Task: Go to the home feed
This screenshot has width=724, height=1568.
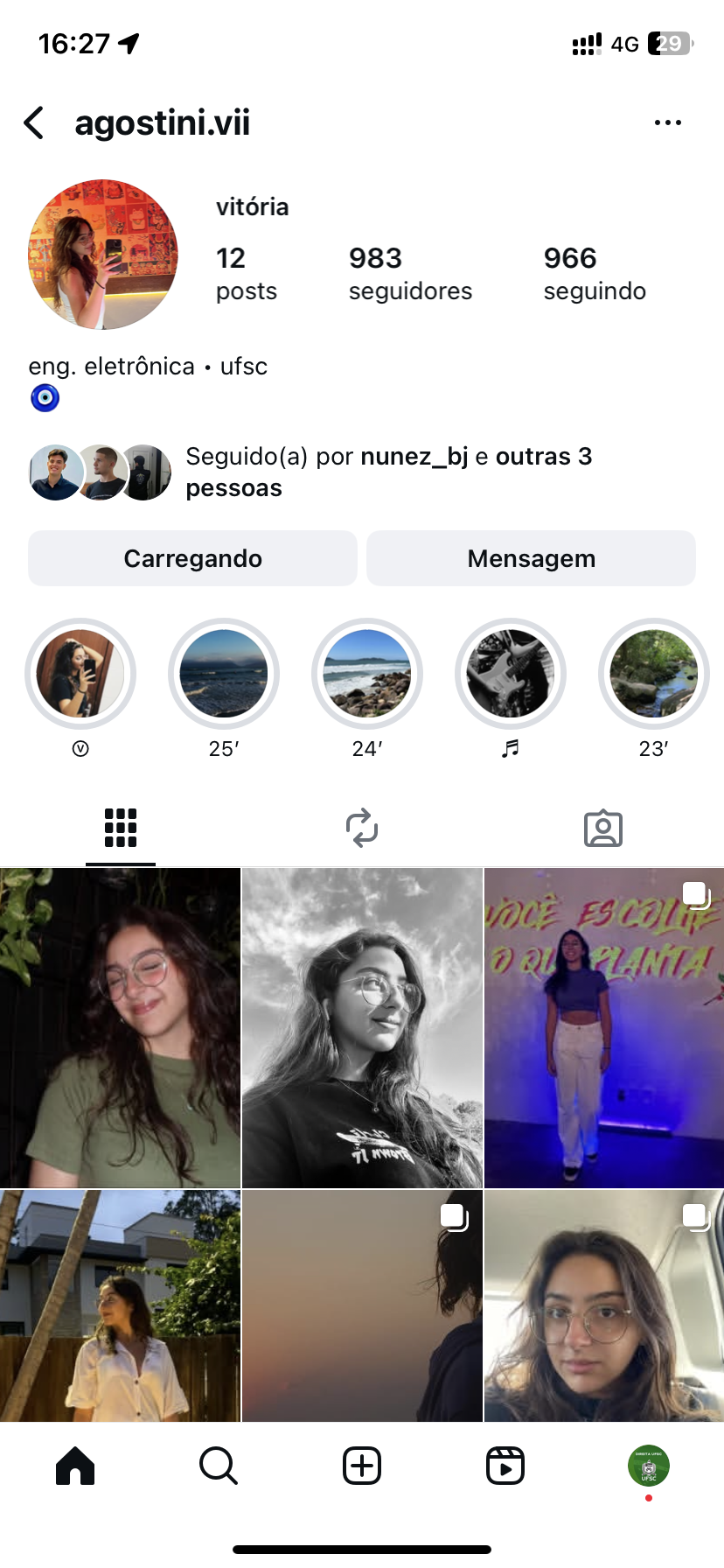Action: pyautogui.click(x=75, y=1466)
